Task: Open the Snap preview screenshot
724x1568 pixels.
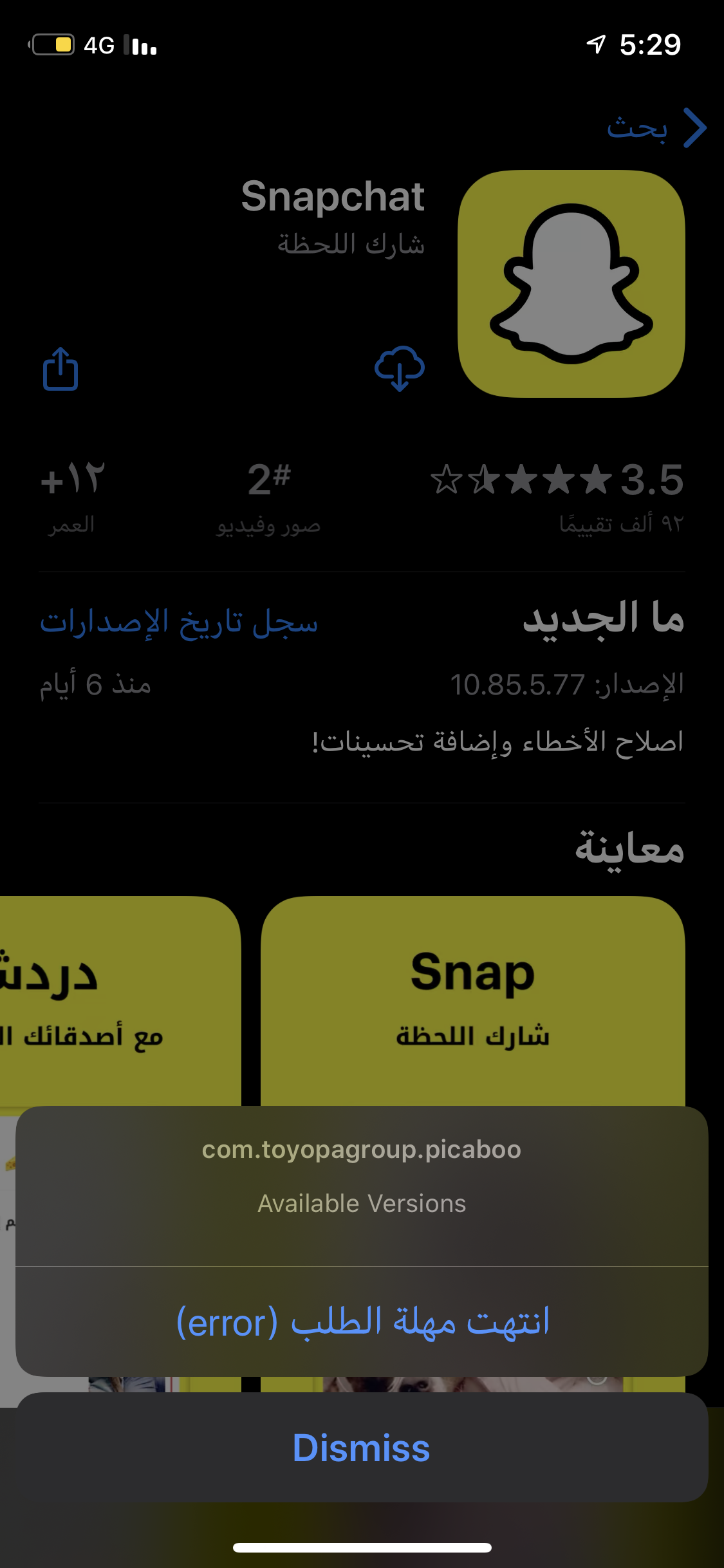Action: pyautogui.click(x=472, y=998)
